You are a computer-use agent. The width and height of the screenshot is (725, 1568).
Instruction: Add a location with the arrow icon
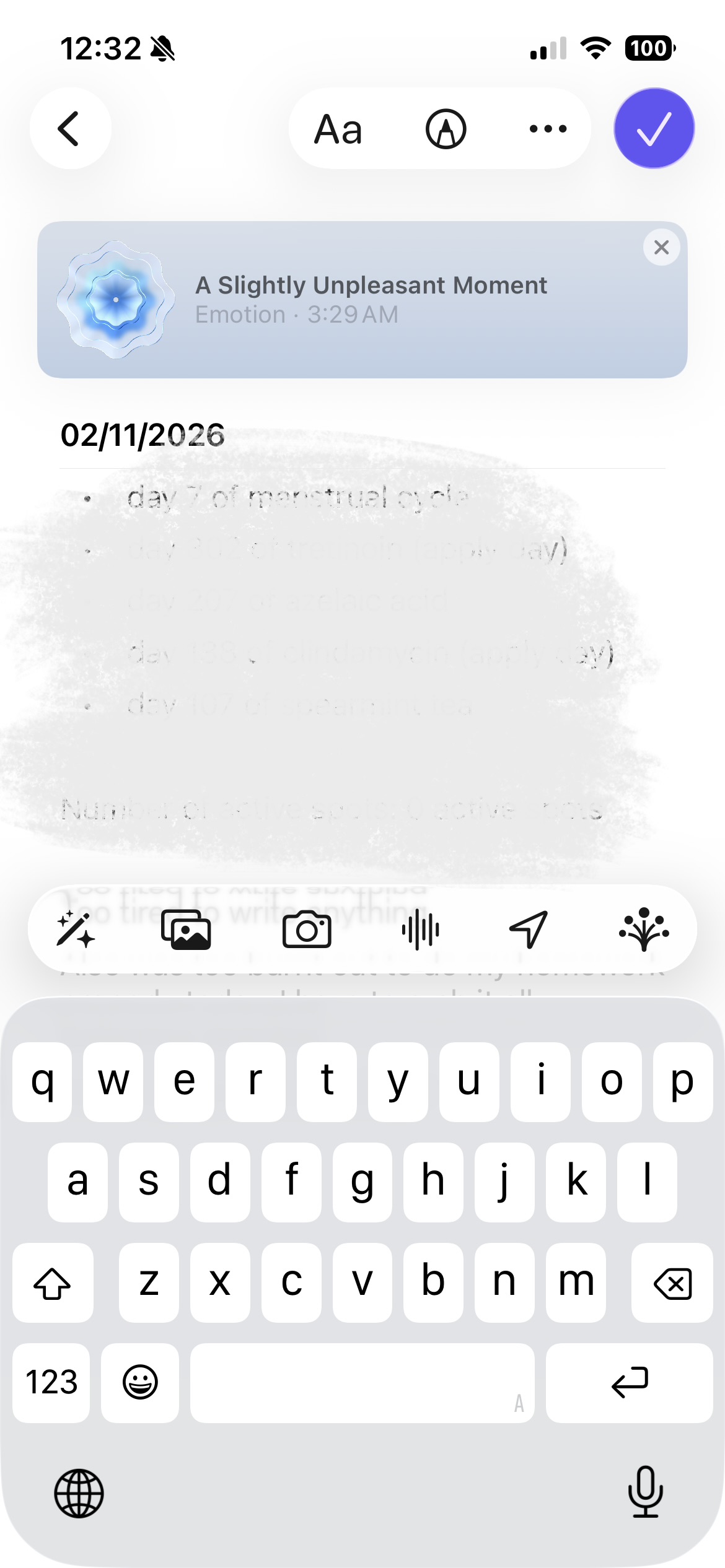528,929
